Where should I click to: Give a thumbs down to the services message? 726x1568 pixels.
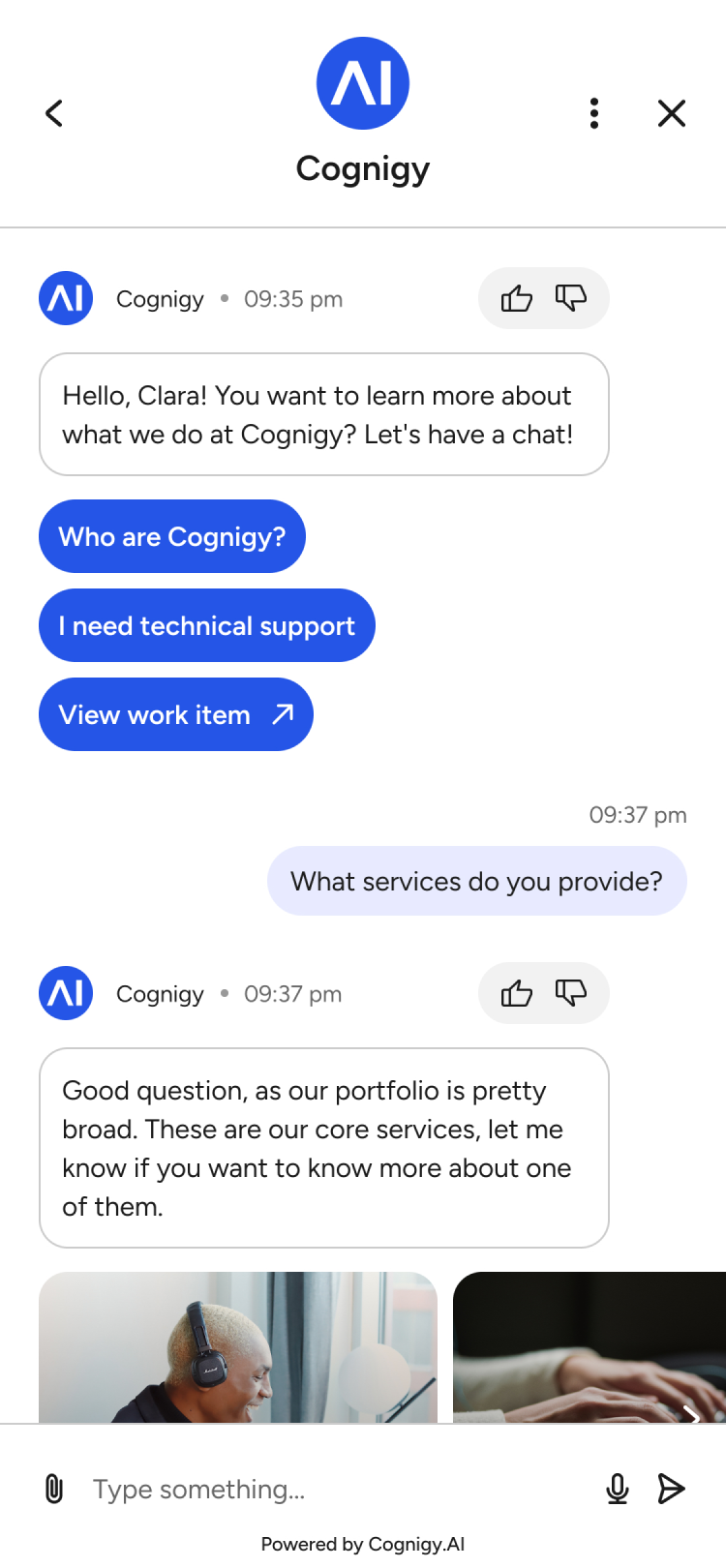click(571, 993)
